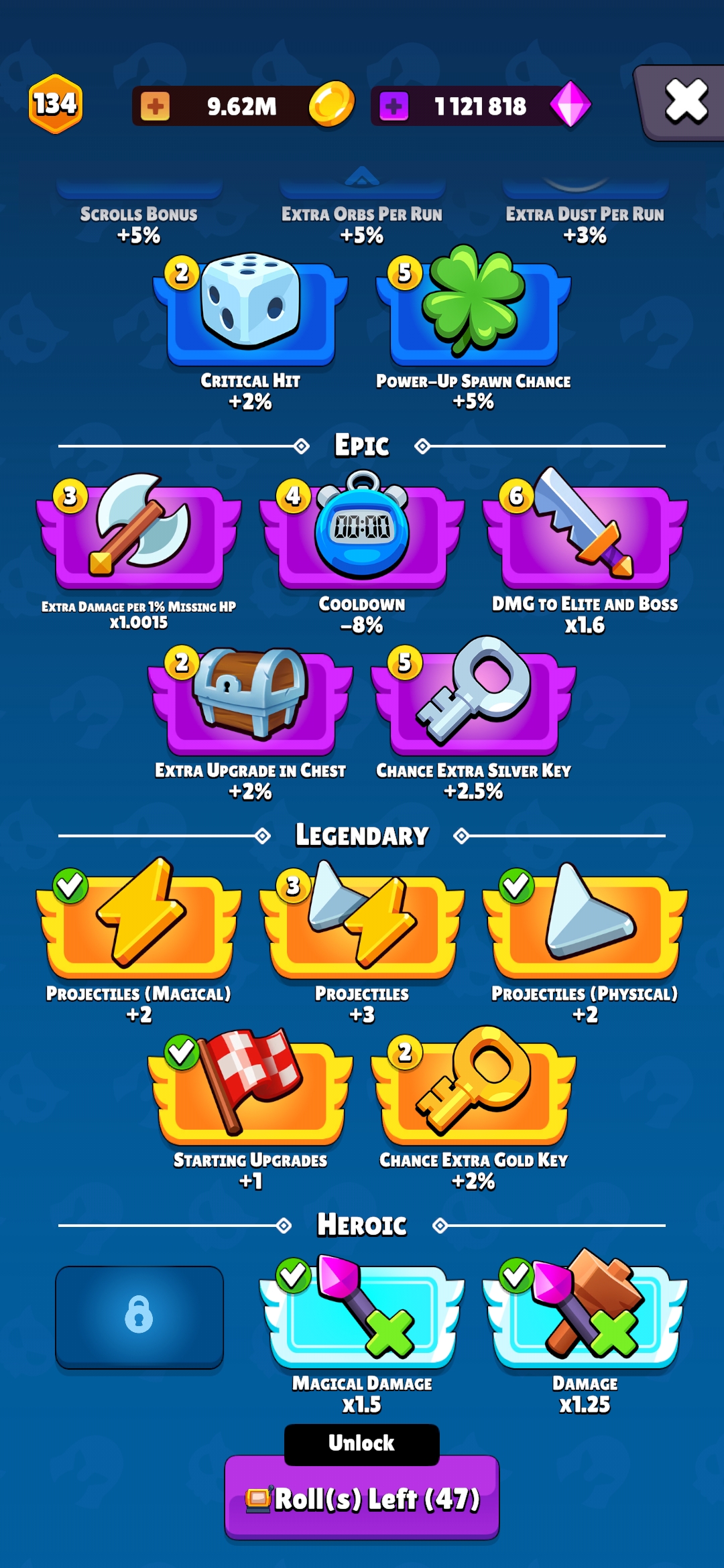Tap the Roll(s) Left (47) button
The image size is (724, 1568).
pyautogui.click(x=362, y=1498)
